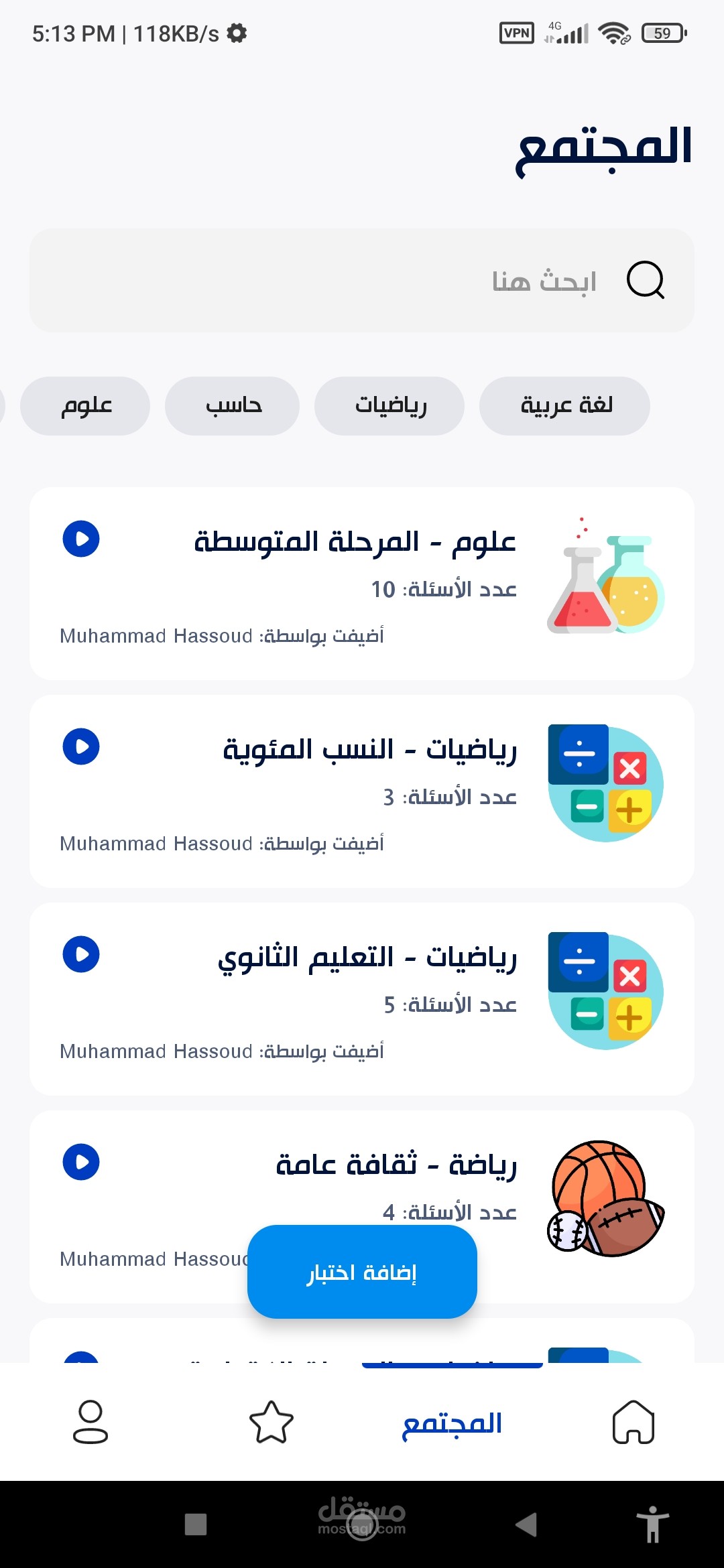Tap the search field ابحث هنا
Image resolution: width=724 pixels, height=1568 pixels.
tap(362, 280)
